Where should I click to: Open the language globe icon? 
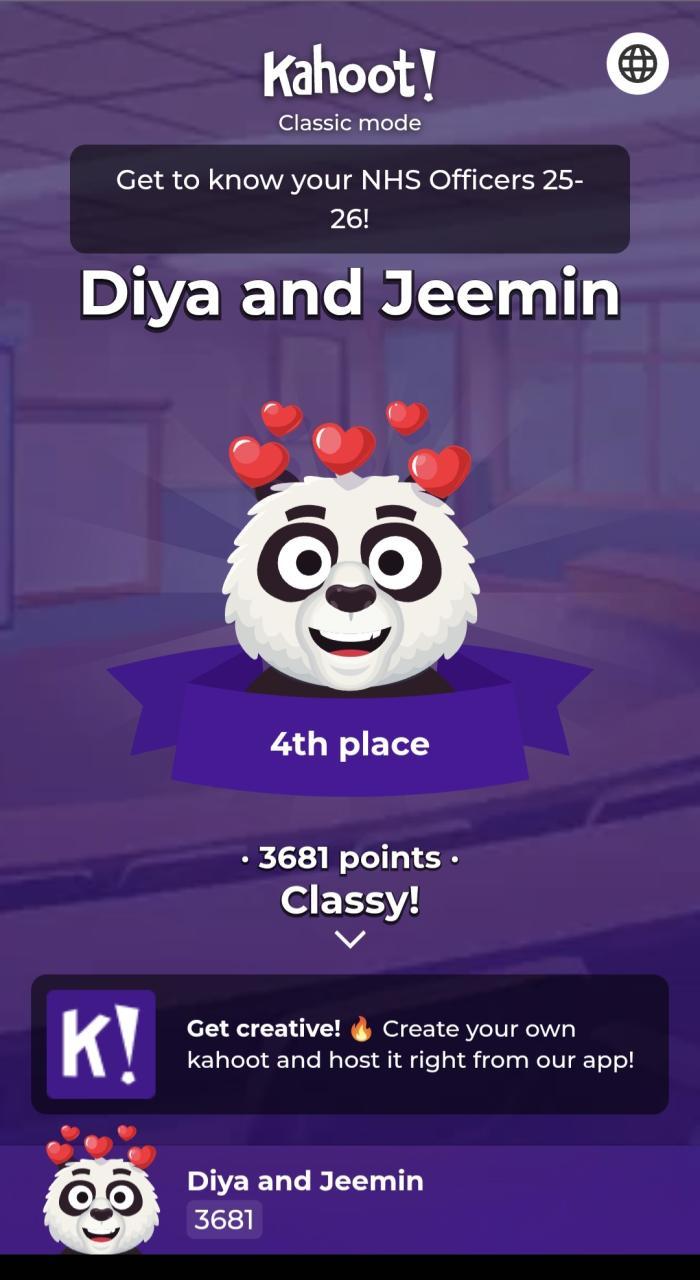(x=637, y=64)
